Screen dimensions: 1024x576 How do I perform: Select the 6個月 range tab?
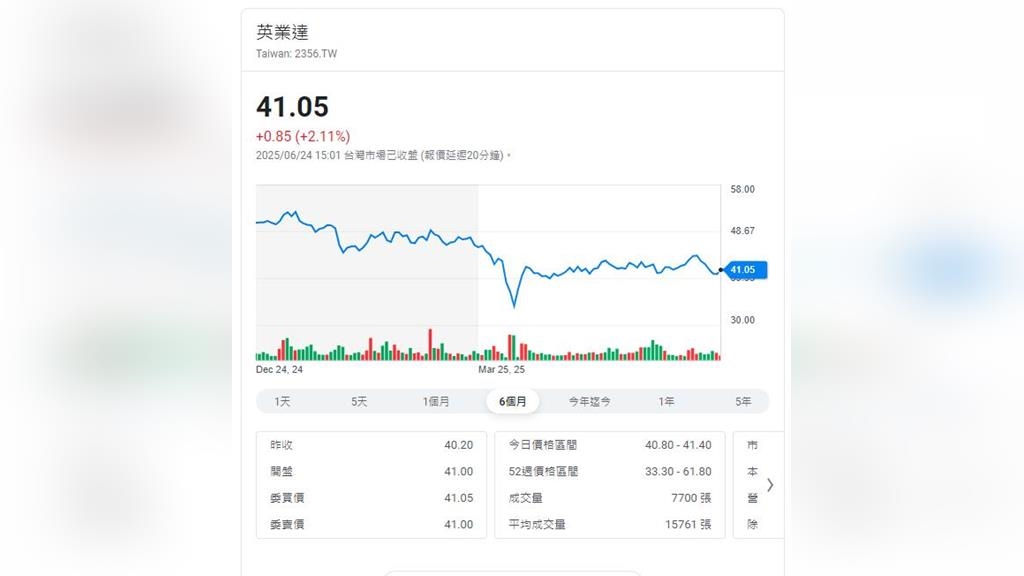click(x=513, y=401)
